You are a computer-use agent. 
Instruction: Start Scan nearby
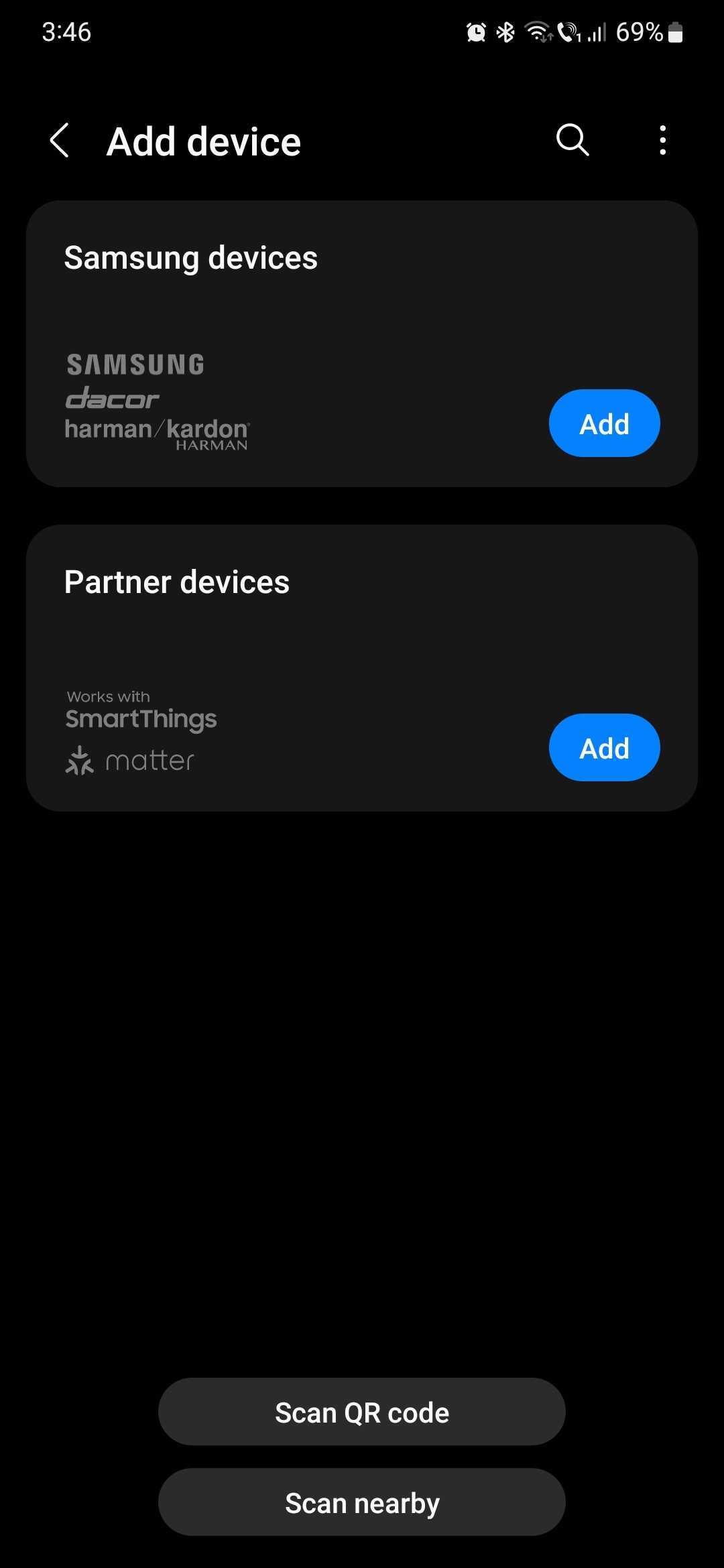pos(362,1502)
